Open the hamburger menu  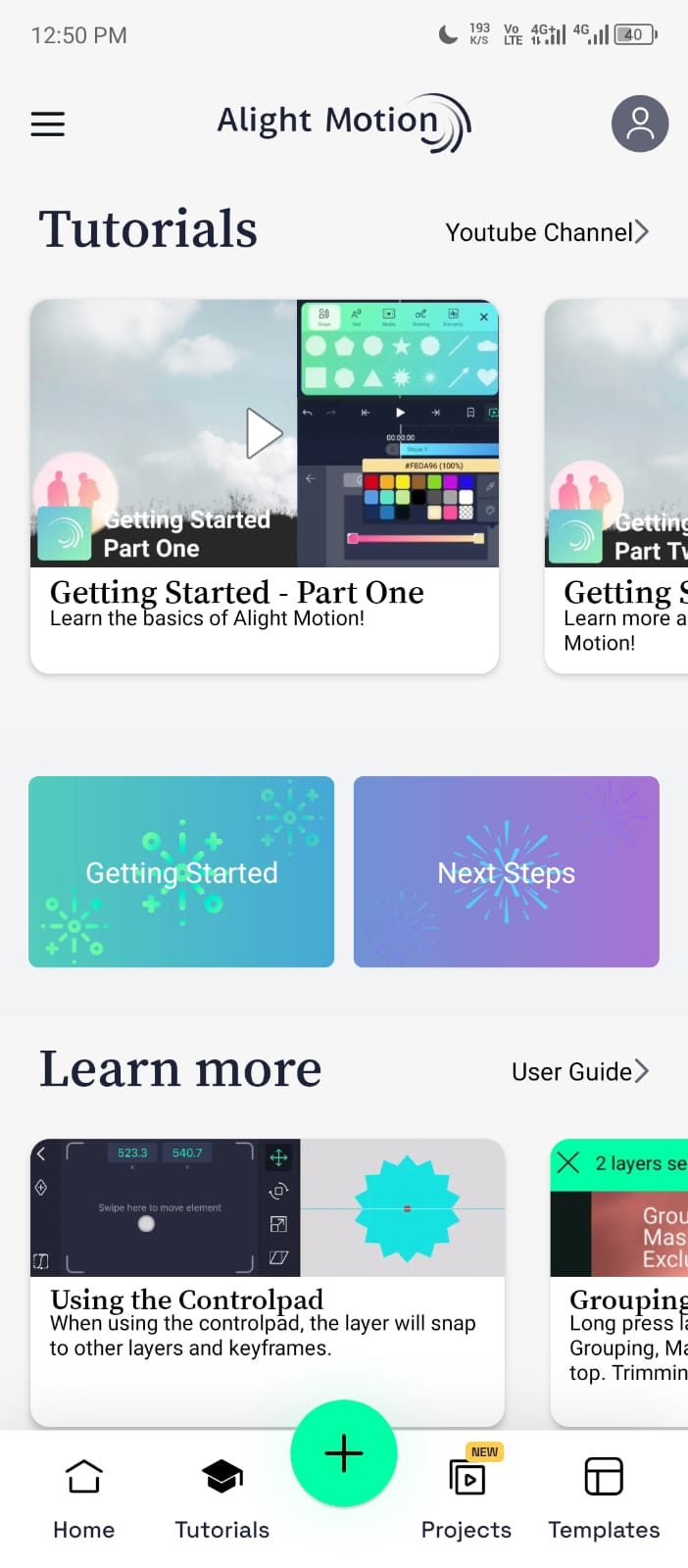click(47, 124)
